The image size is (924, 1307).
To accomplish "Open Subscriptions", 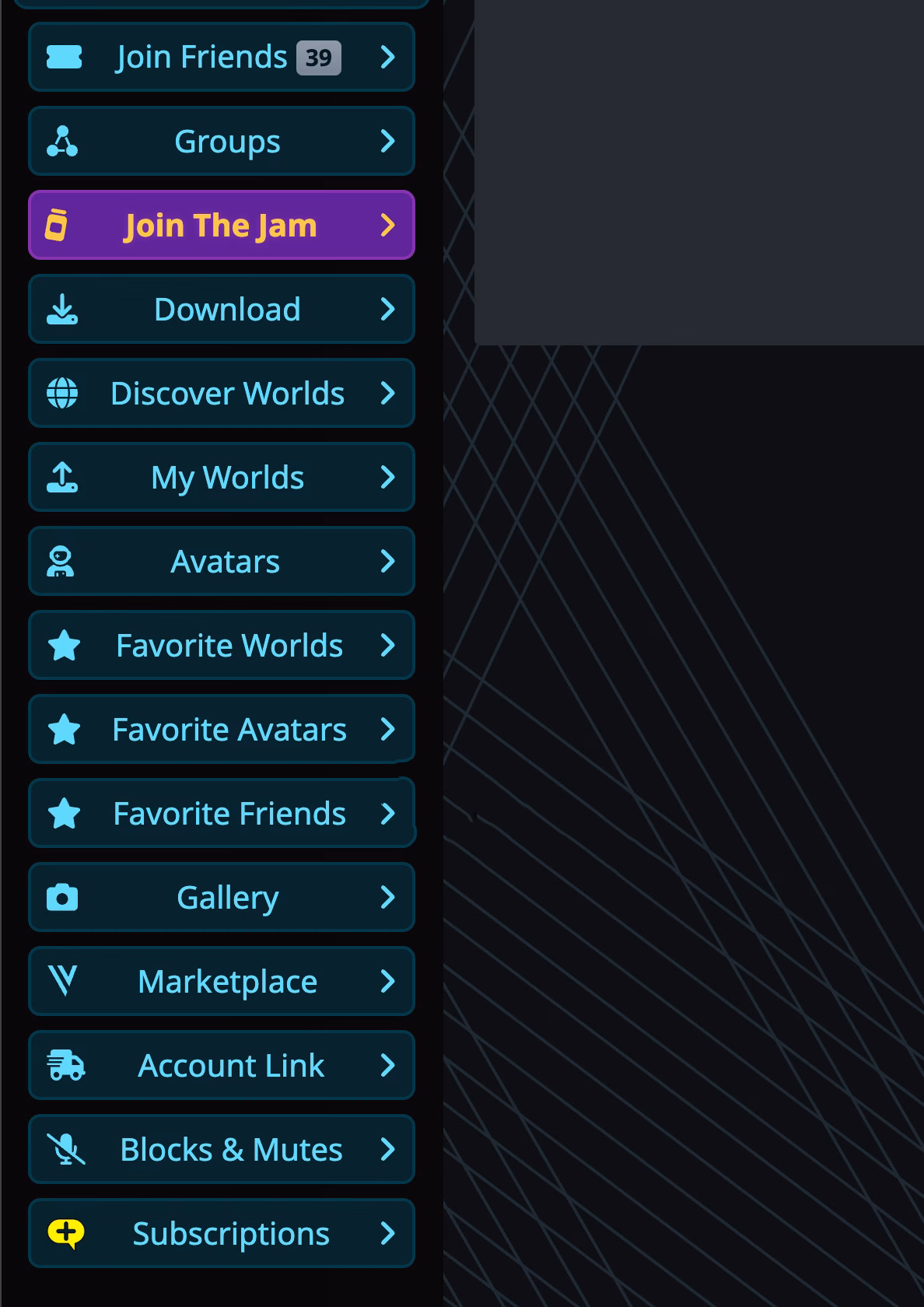I will (221, 1234).
